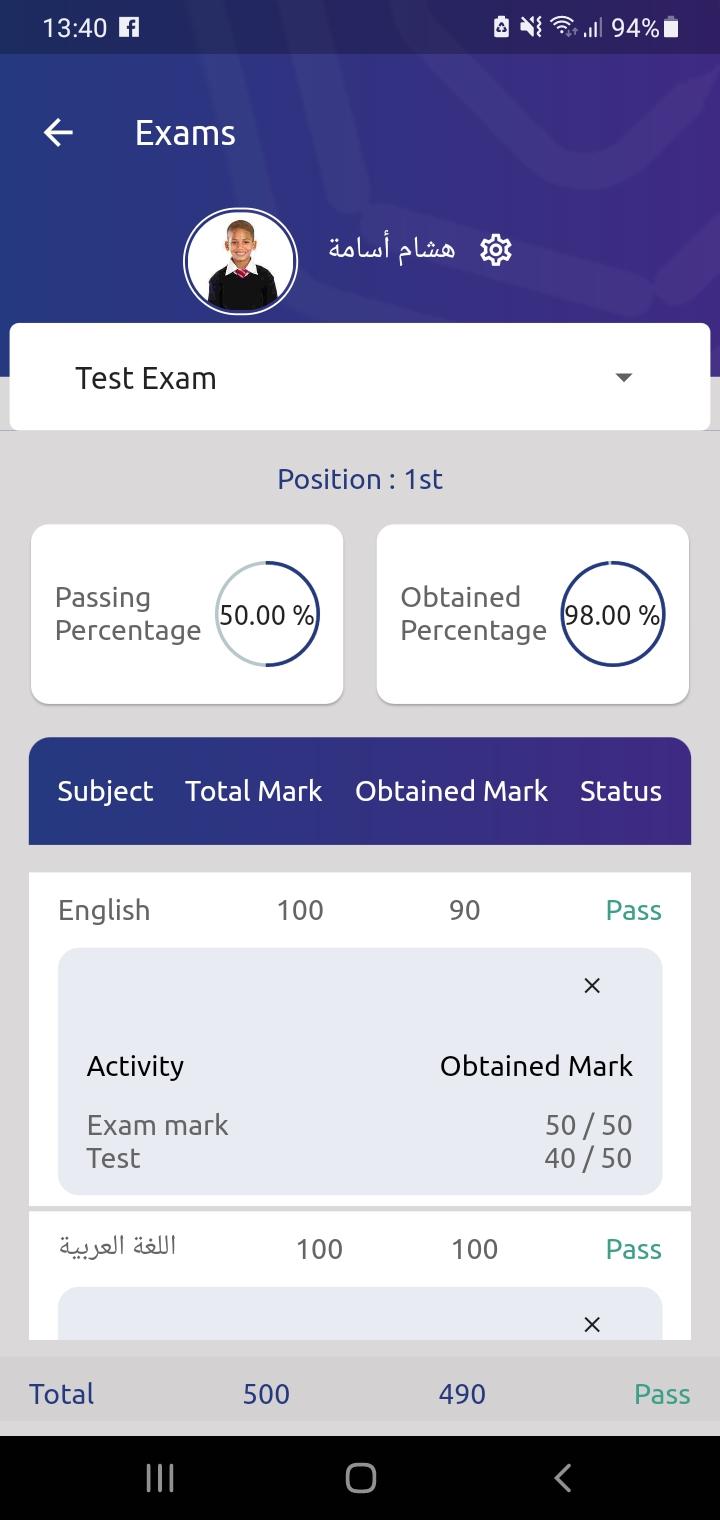
Task: Collapse the English subject row
Action: click(360, 910)
